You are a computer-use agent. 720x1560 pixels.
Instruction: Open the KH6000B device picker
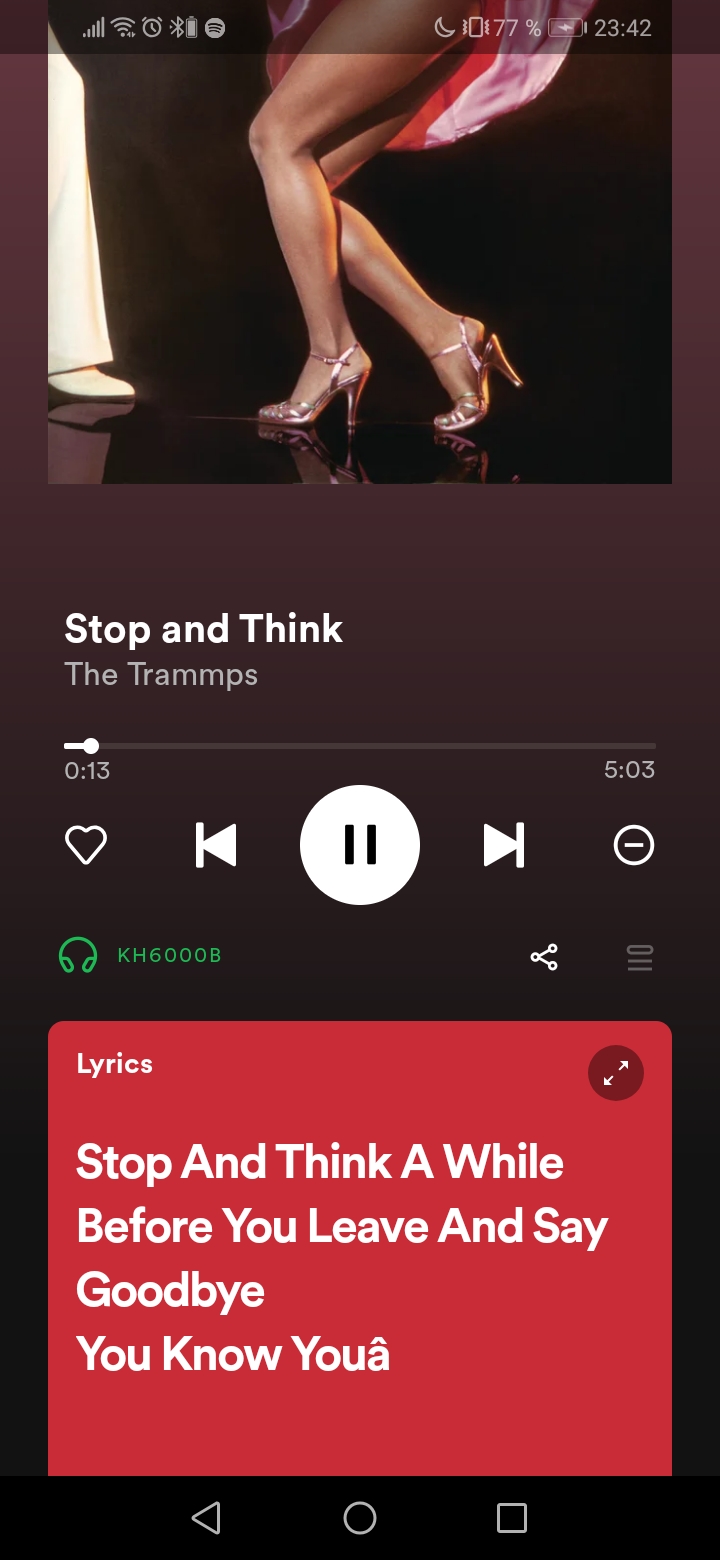tap(140, 955)
